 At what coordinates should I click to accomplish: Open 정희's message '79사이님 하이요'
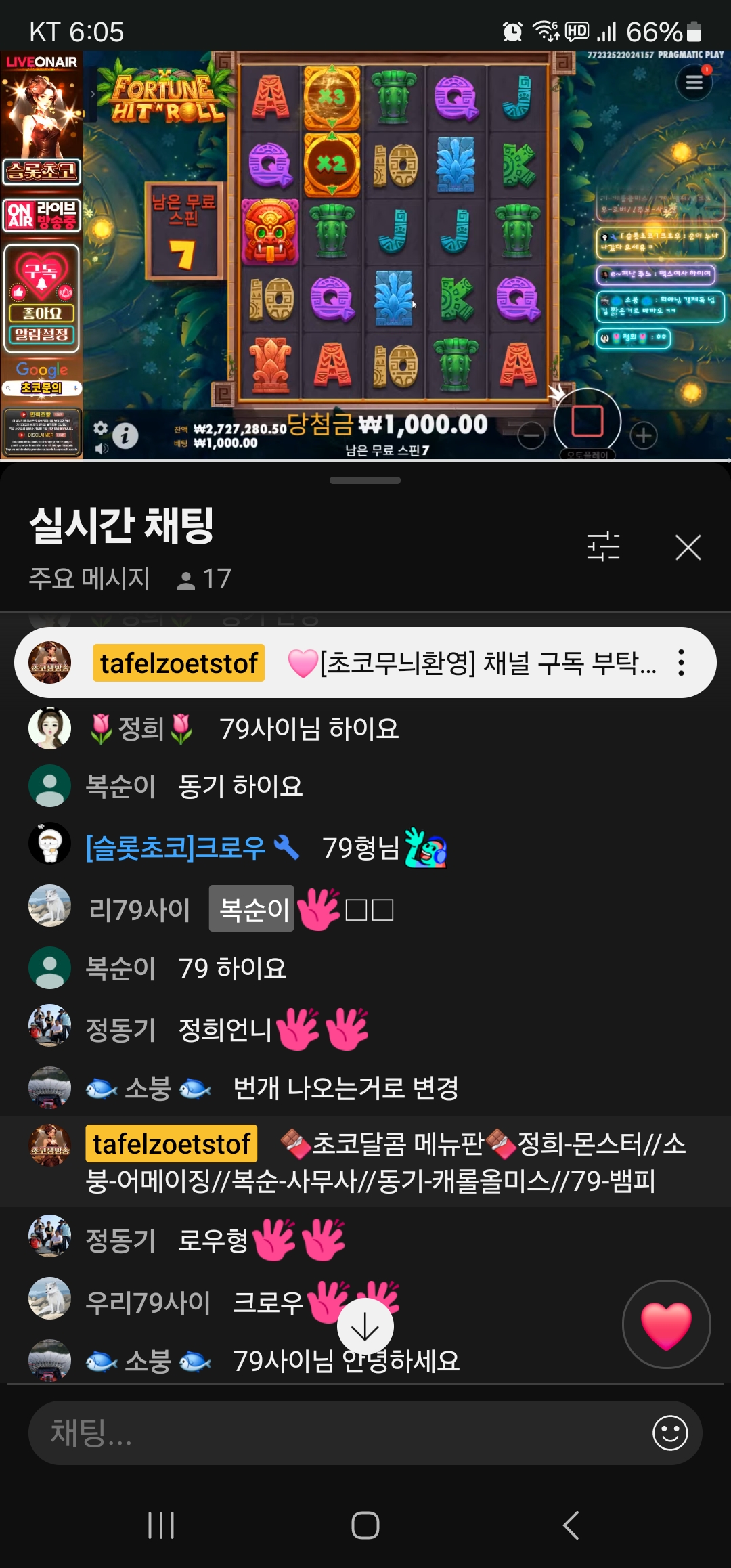(x=309, y=729)
